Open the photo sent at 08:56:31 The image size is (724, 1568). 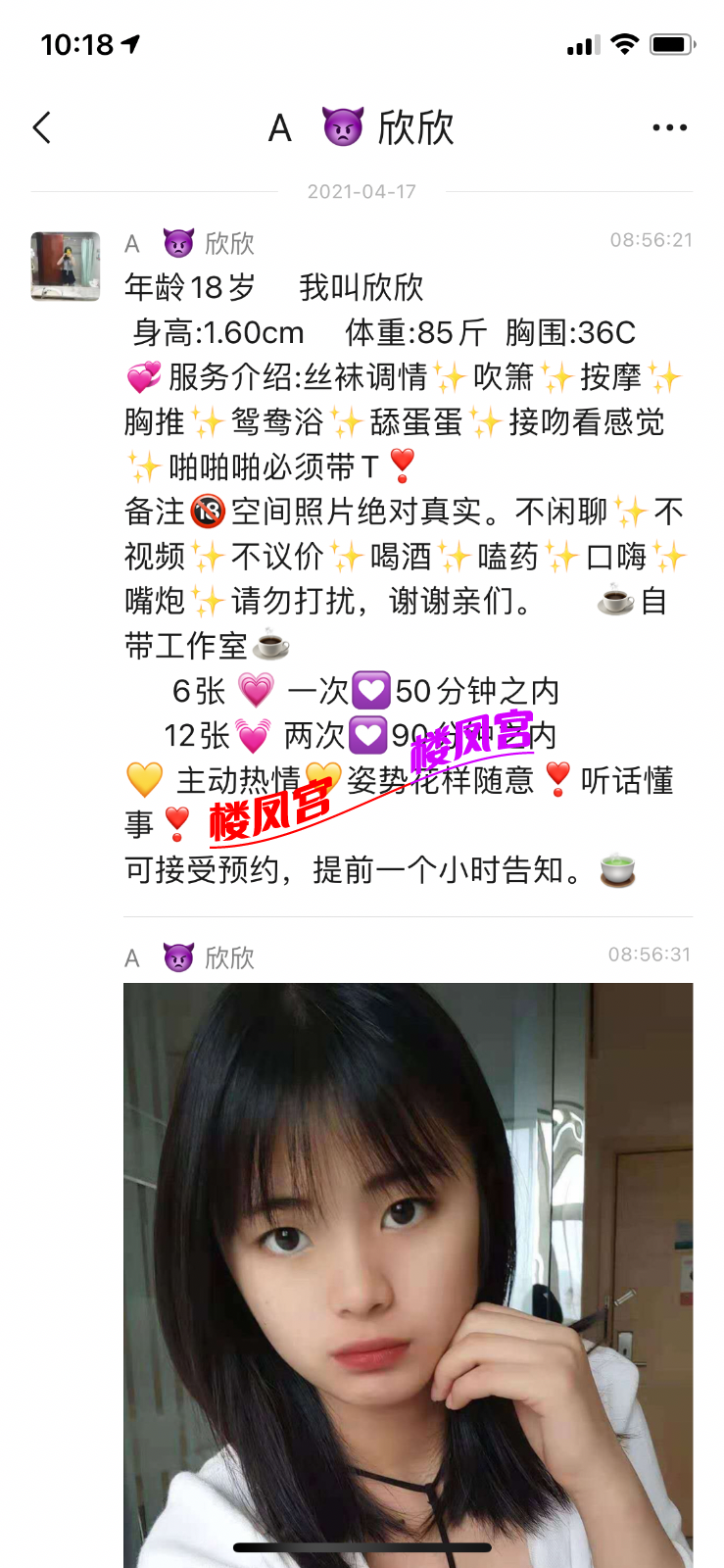[x=408, y=1264]
